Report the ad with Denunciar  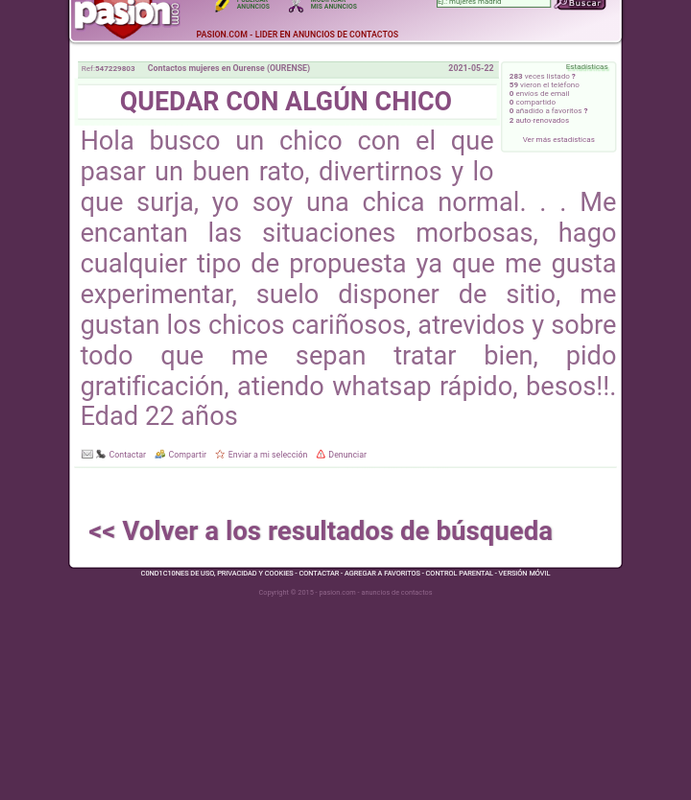pos(347,455)
